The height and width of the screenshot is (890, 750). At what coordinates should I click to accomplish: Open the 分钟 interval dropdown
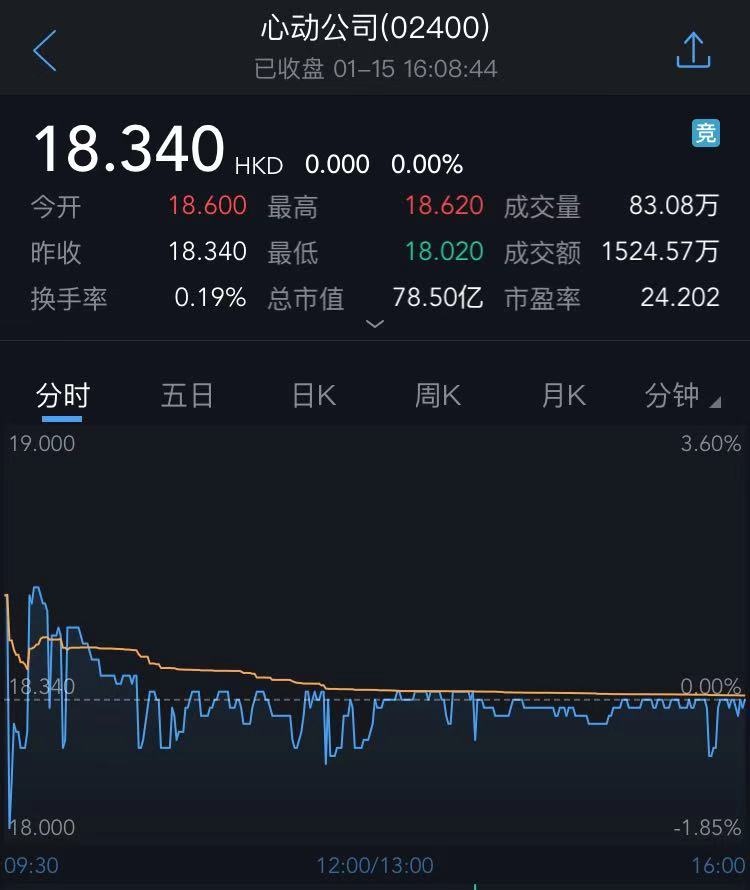click(x=682, y=396)
